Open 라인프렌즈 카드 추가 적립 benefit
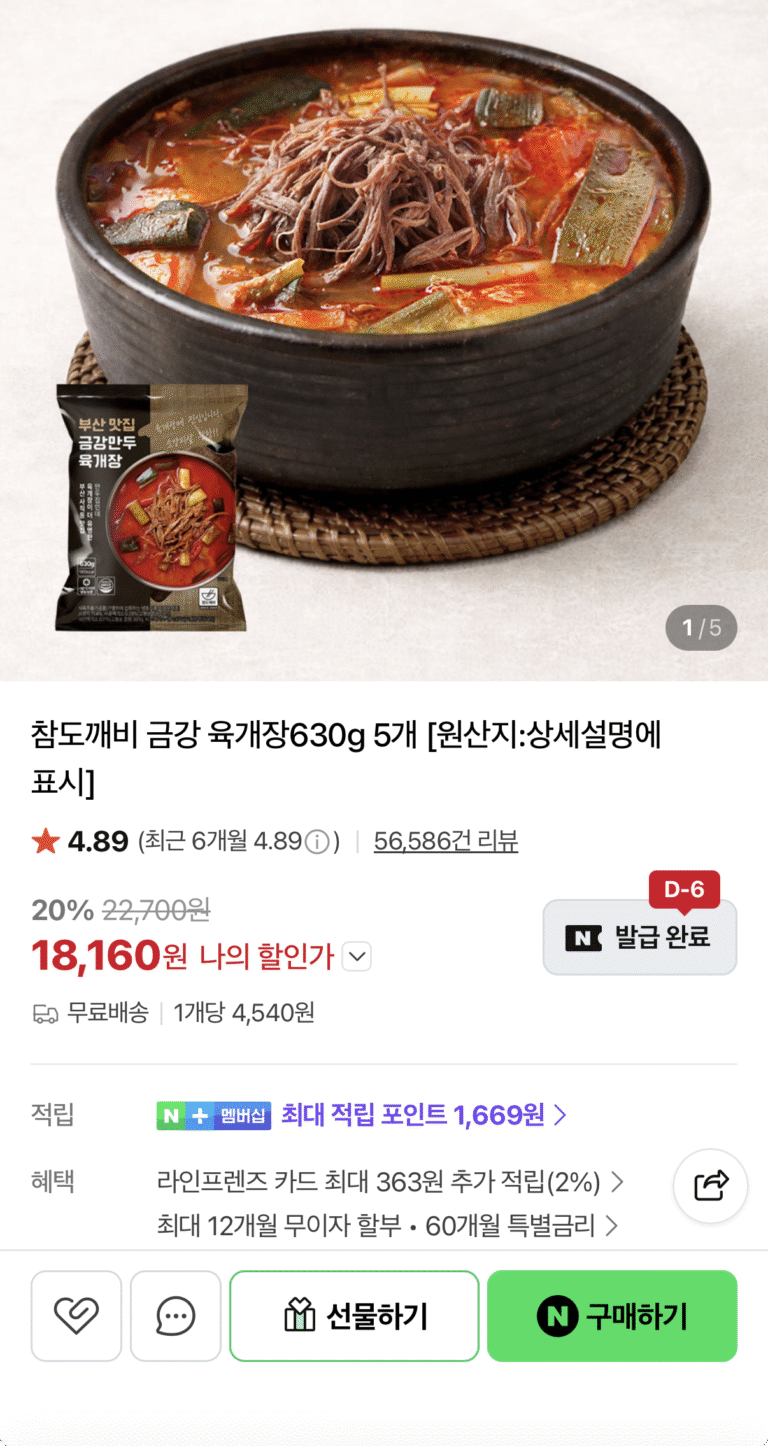This screenshot has width=768, height=1446. pos(391,1183)
